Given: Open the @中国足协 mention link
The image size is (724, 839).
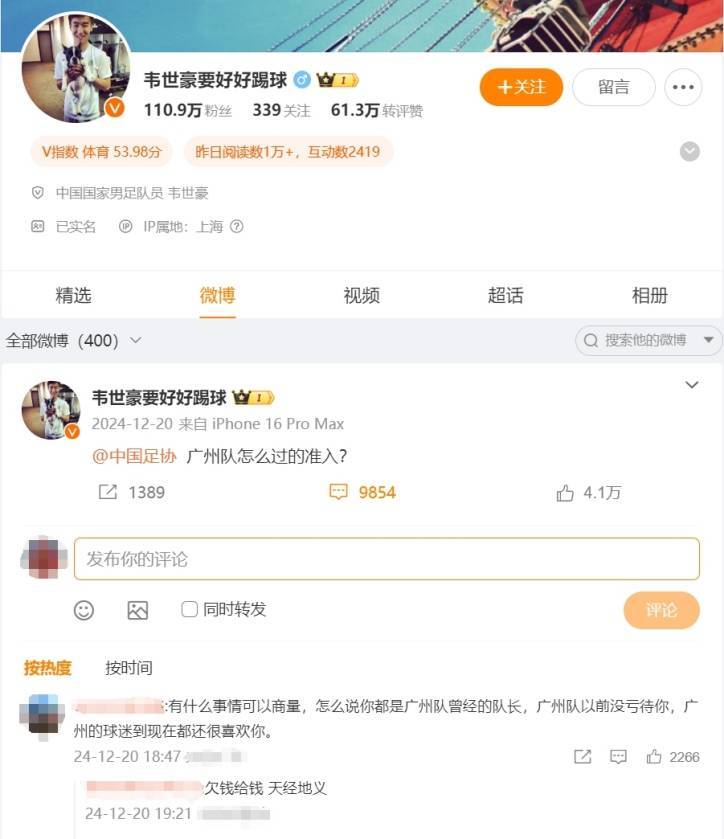Looking at the screenshot, I should 136,455.
